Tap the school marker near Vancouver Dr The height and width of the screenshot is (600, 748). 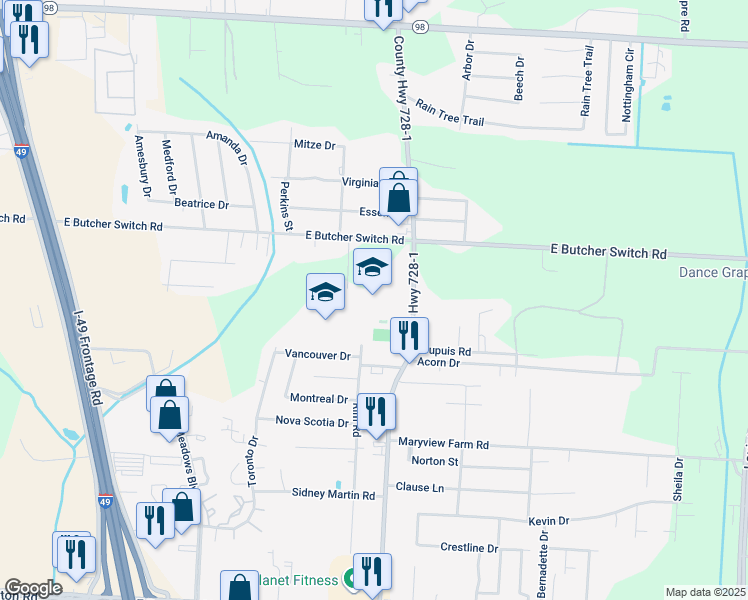(x=325, y=295)
